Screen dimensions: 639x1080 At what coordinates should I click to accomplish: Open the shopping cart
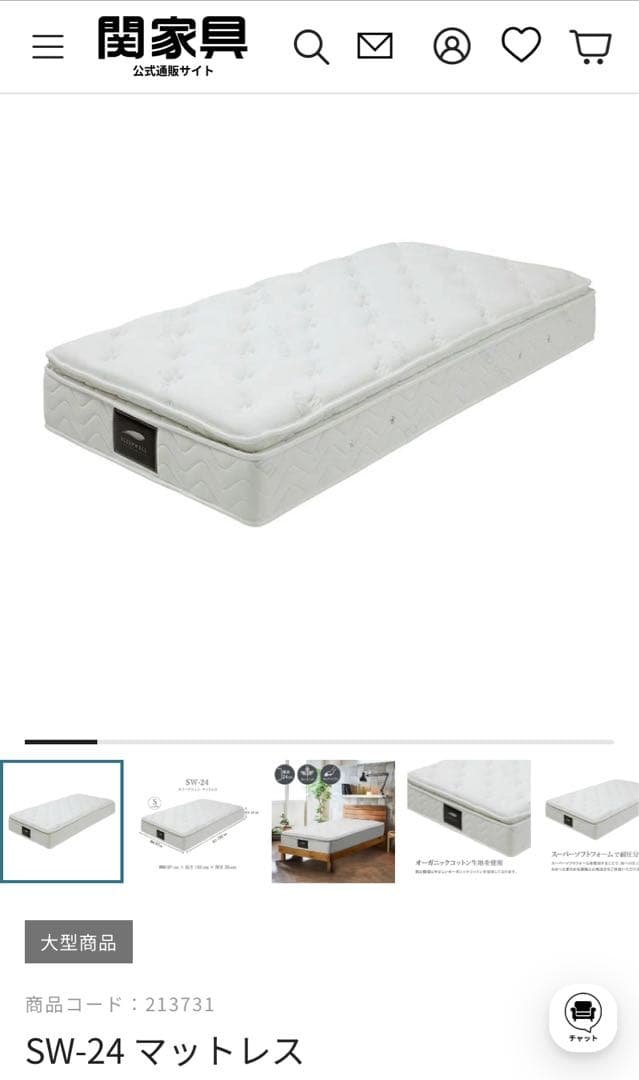(591, 46)
